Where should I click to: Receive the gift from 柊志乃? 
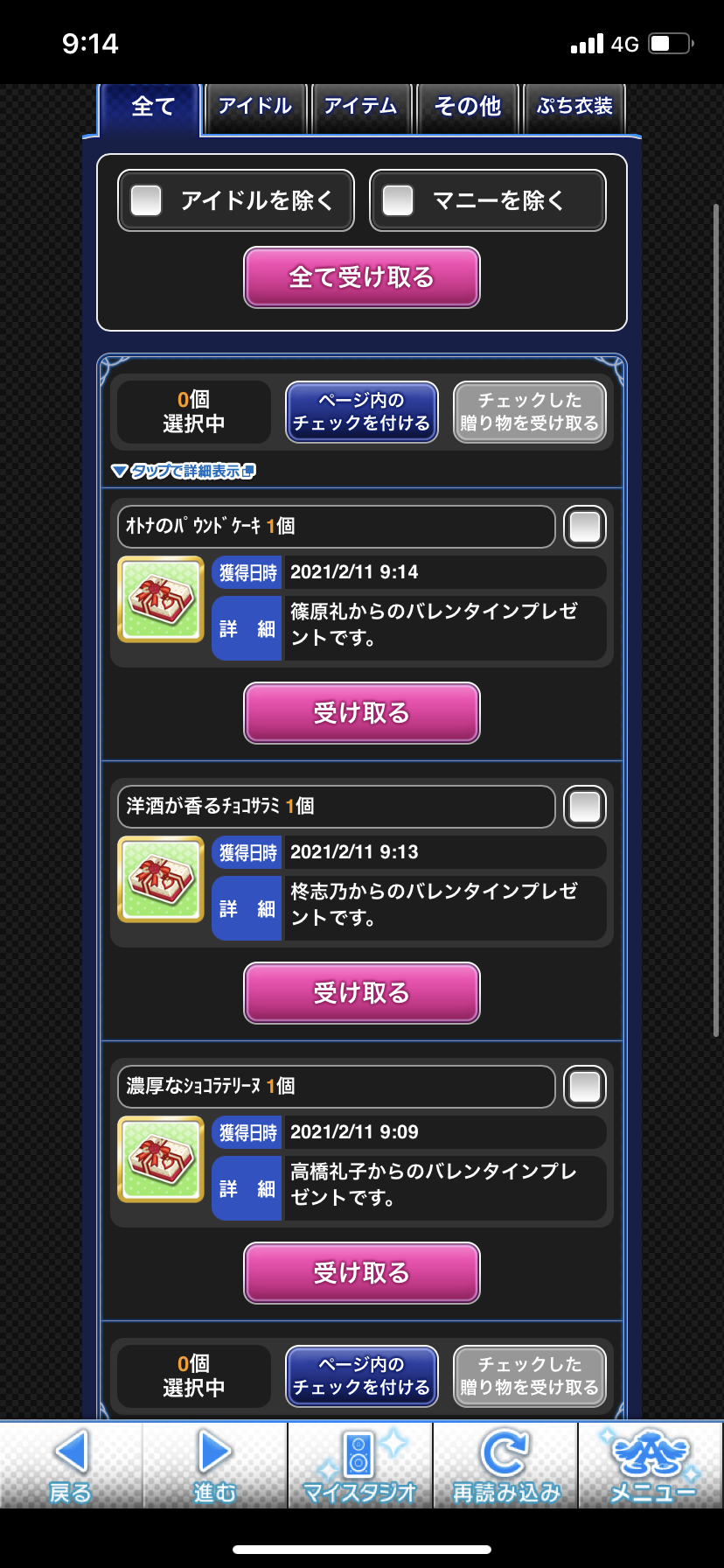(361, 993)
